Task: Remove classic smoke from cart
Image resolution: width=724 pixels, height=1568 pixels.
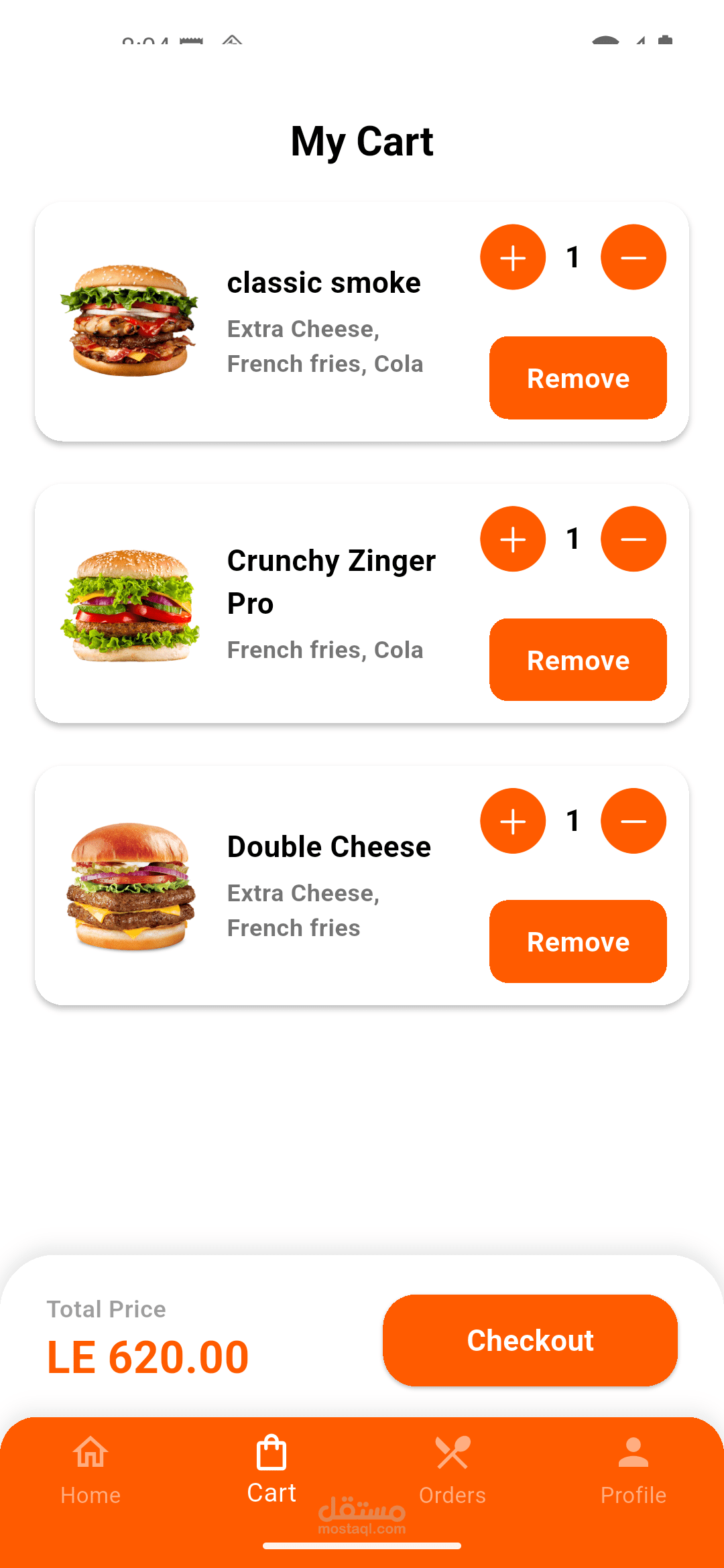Action: coord(578,378)
